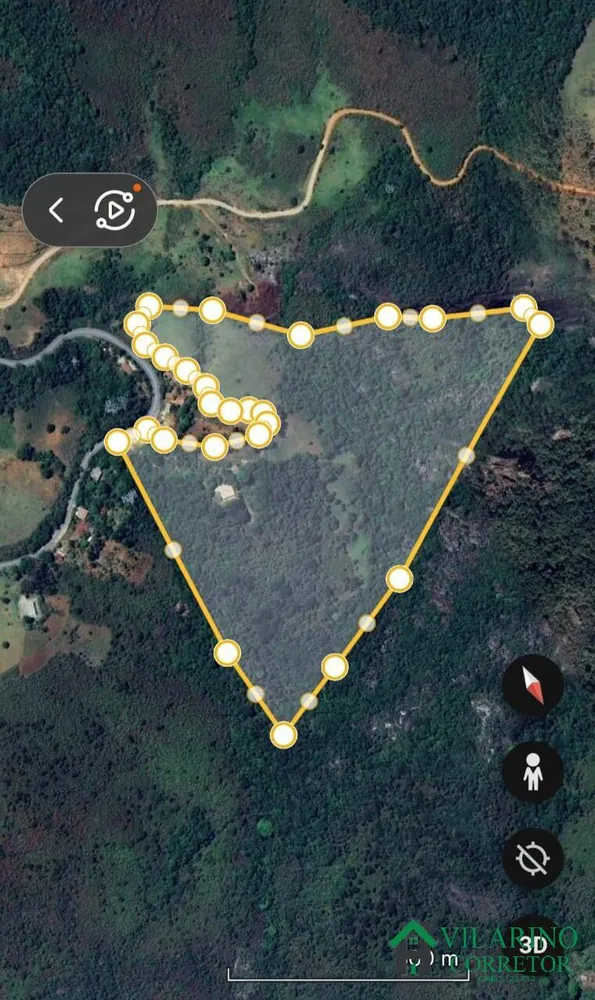Switch the map to 3D view

pos(533,945)
